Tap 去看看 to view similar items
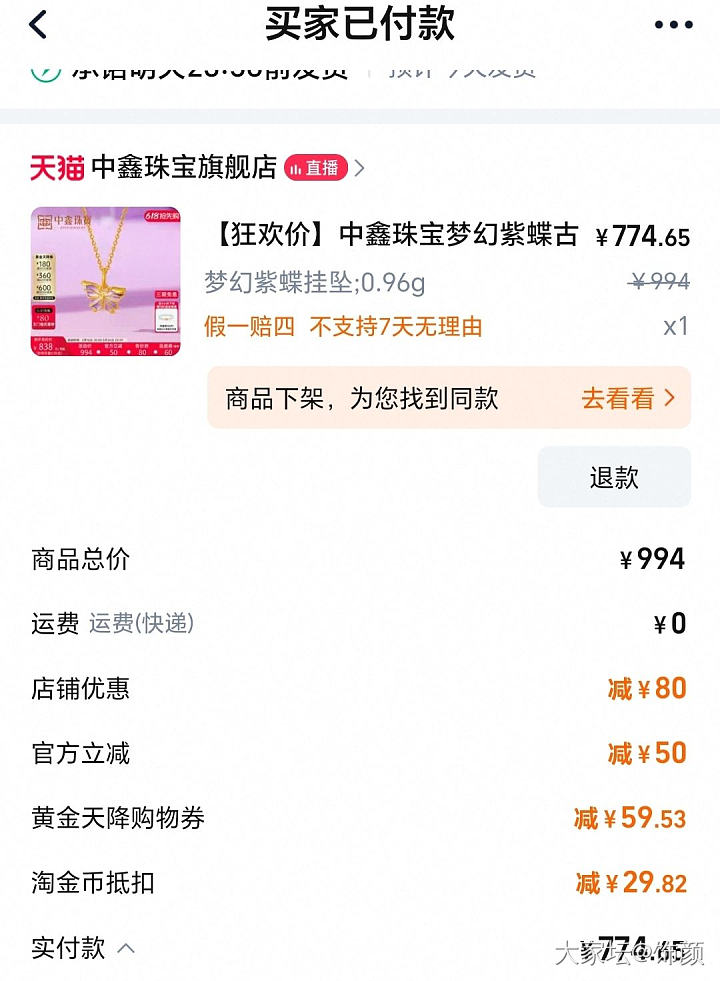720x981 pixels. (628, 398)
